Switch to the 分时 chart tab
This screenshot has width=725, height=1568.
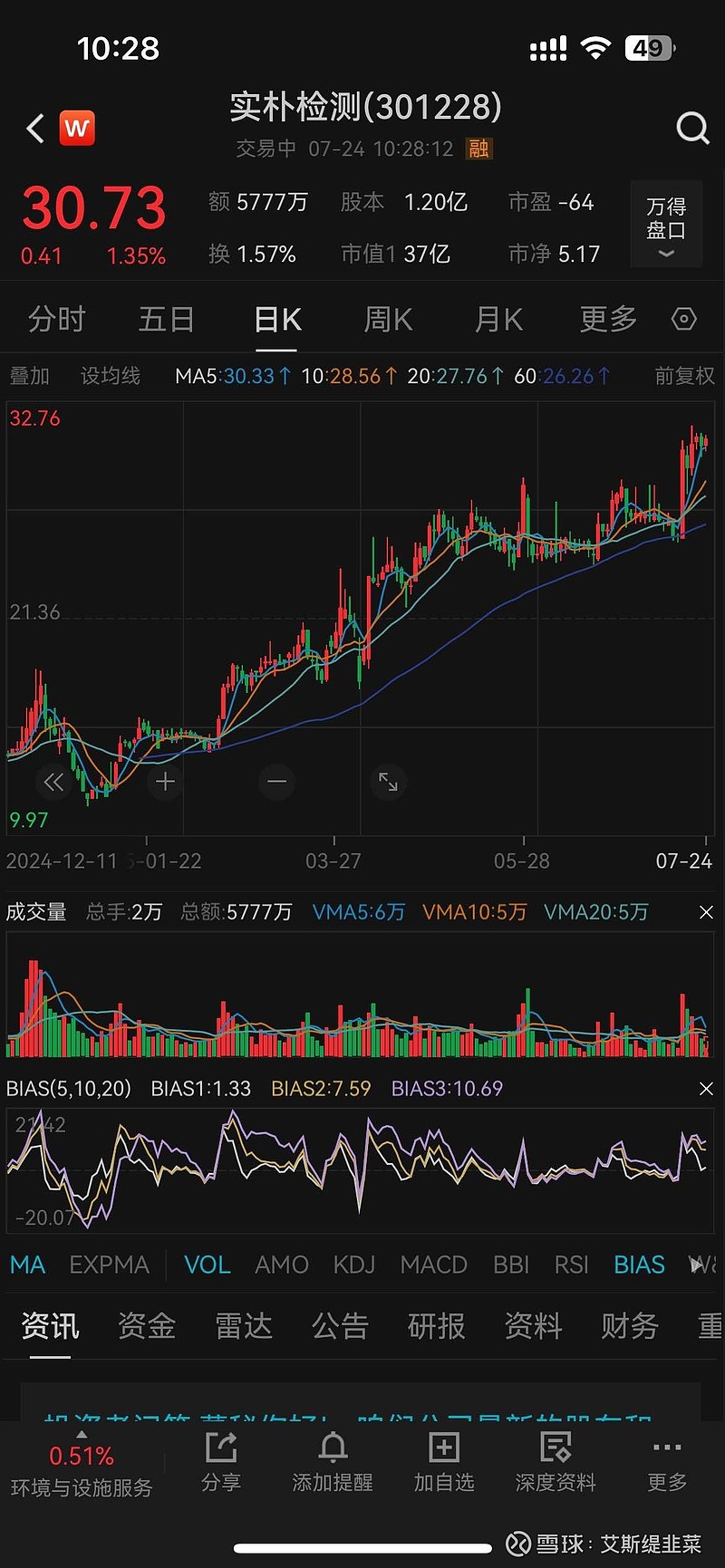tap(56, 319)
